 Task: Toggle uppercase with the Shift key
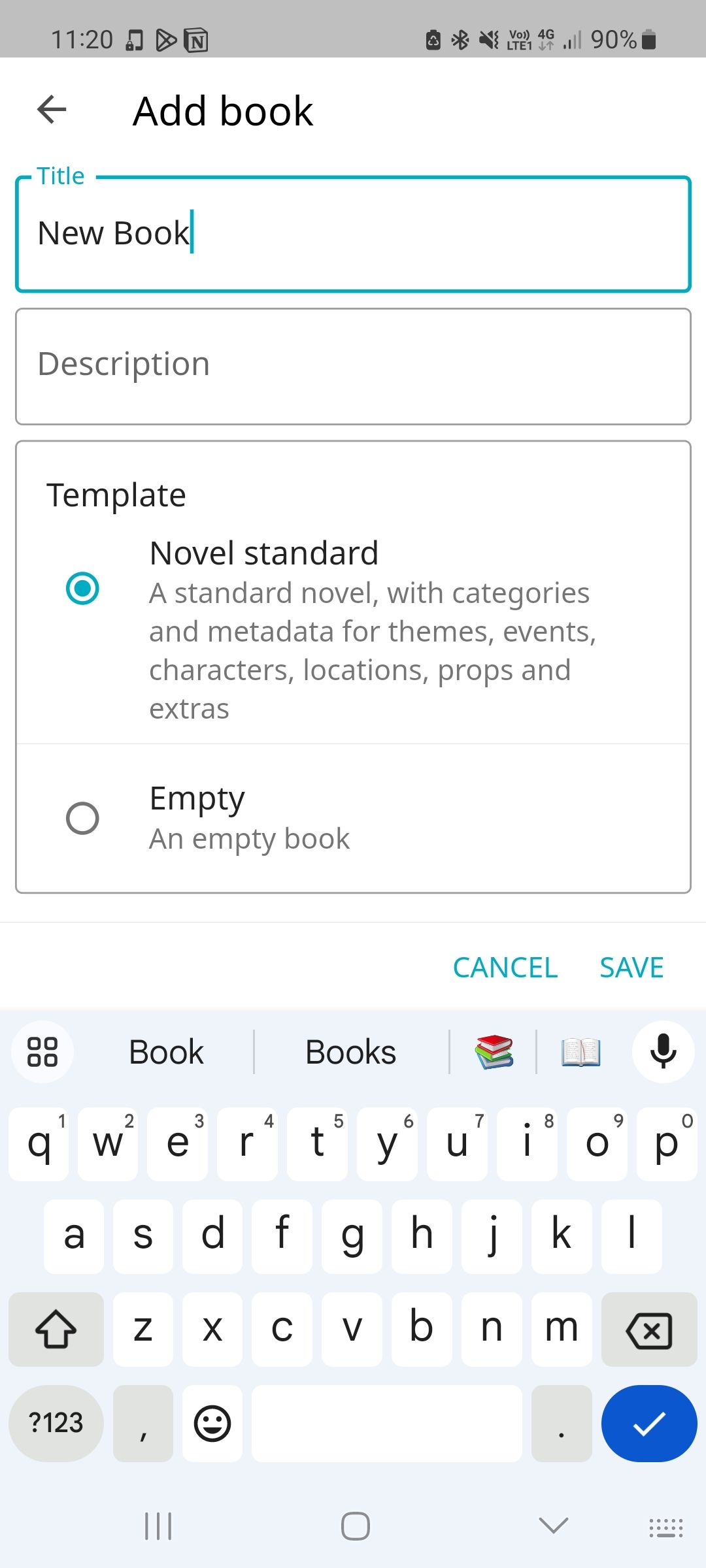coord(56,1330)
